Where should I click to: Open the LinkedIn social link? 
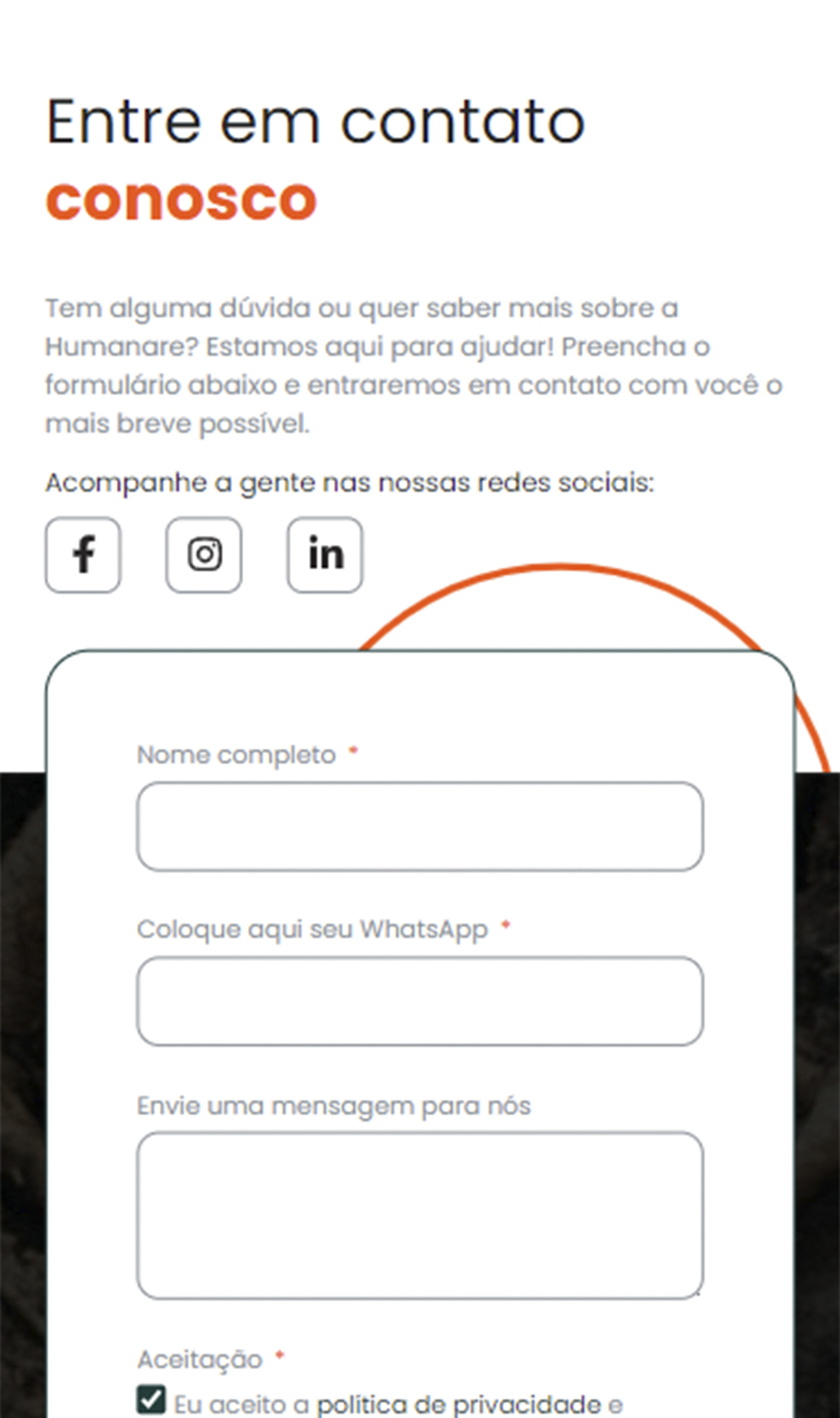pyautogui.click(x=325, y=555)
